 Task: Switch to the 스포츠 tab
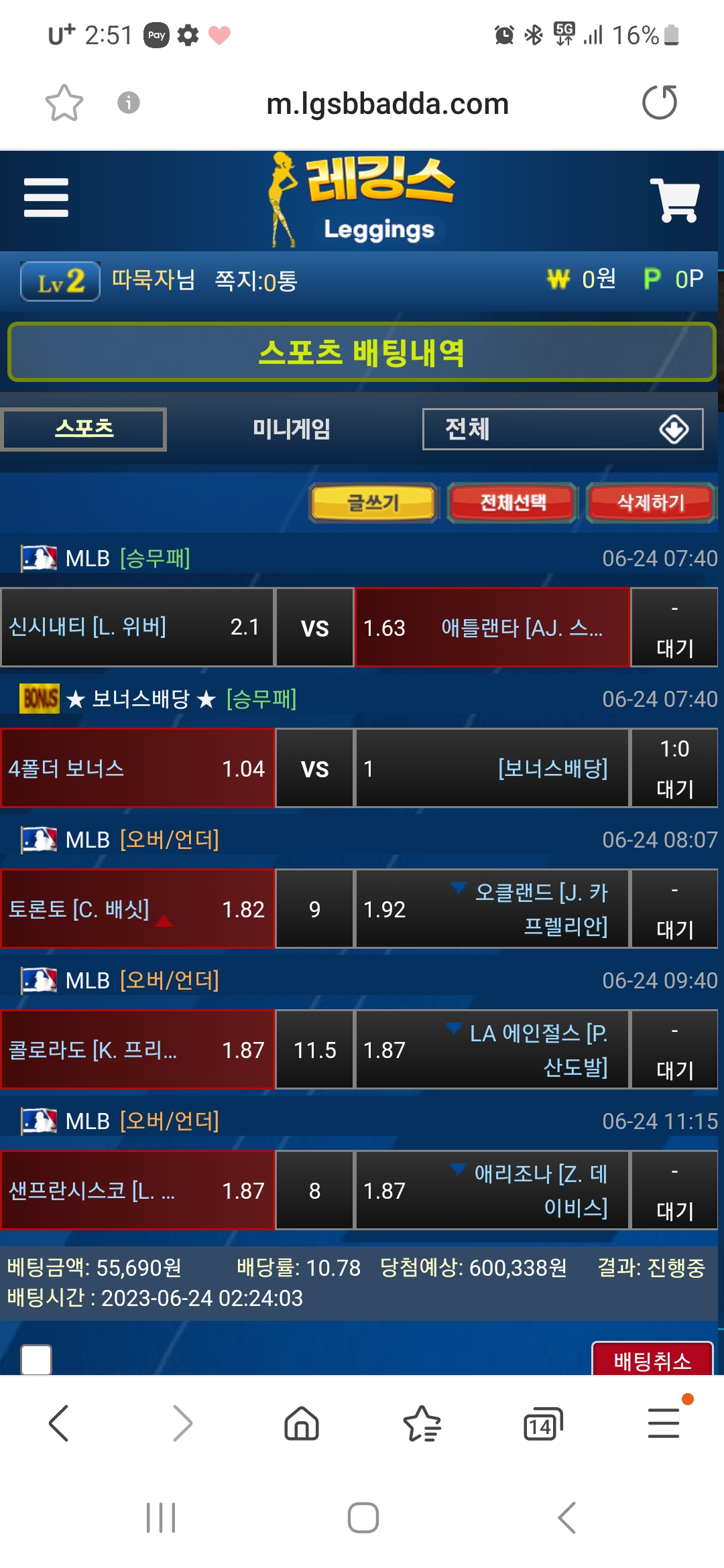click(84, 429)
